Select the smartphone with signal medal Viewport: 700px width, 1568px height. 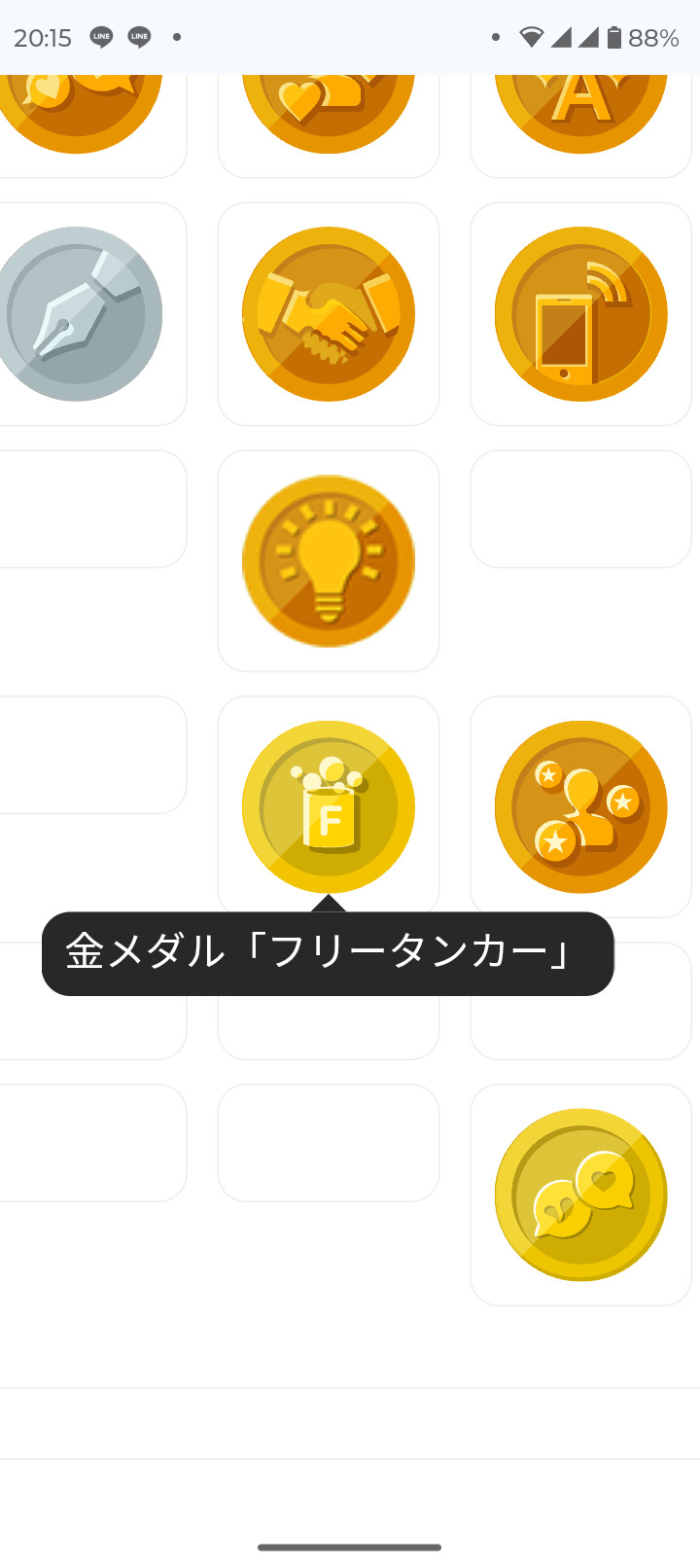click(x=580, y=314)
